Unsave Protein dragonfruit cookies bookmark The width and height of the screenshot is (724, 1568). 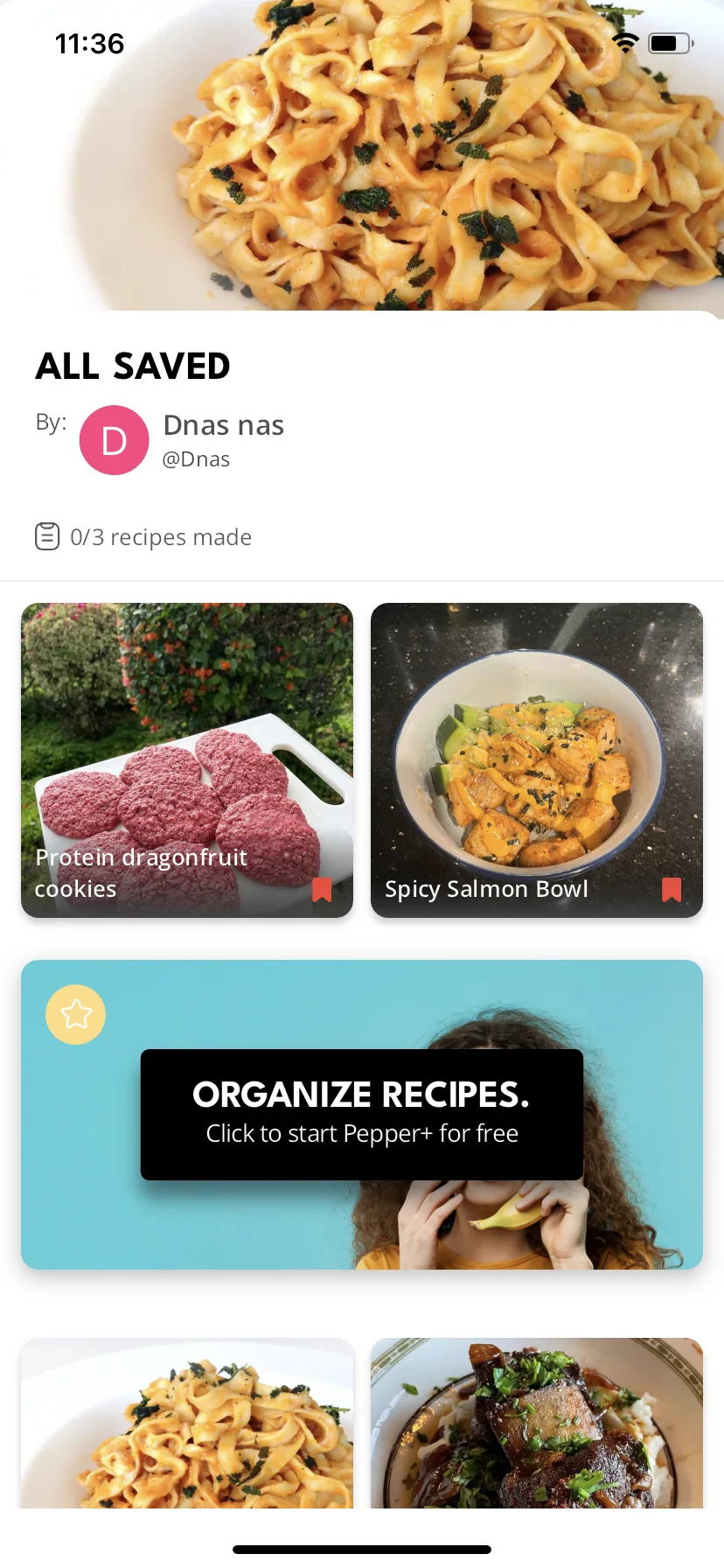pos(322,890)
